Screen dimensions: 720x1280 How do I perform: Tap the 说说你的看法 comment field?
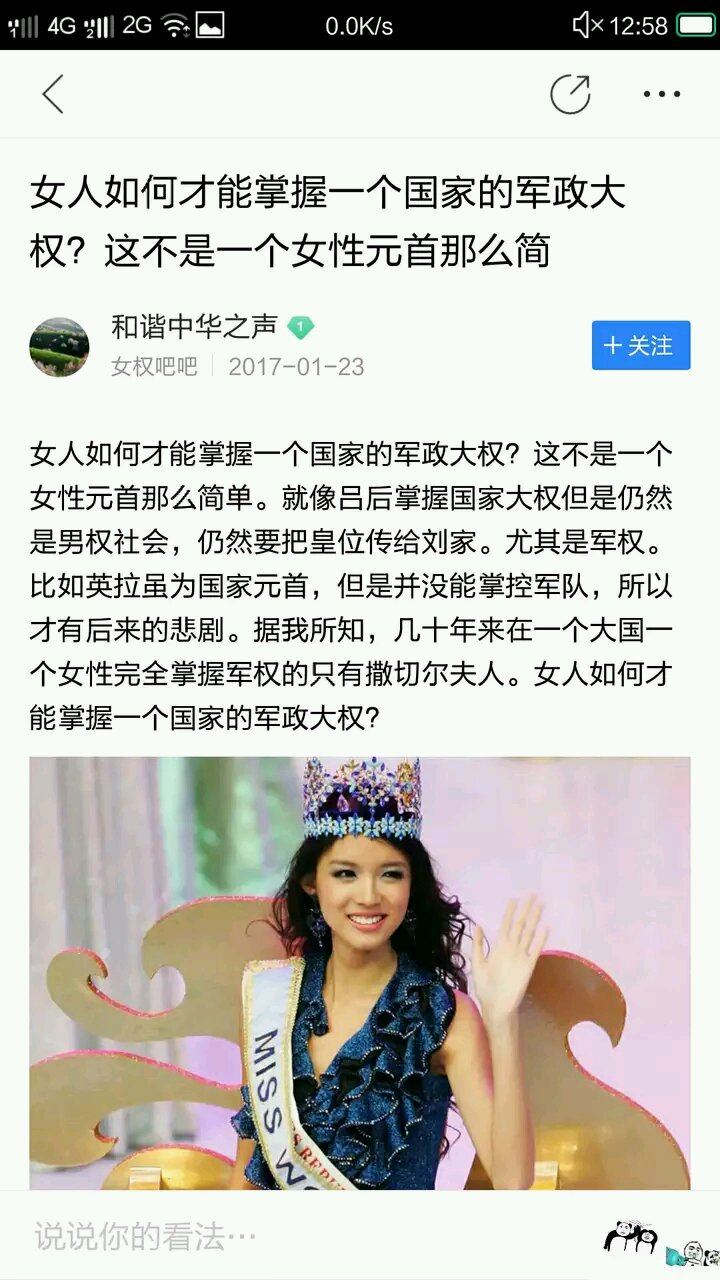[x=300, y=1237]
